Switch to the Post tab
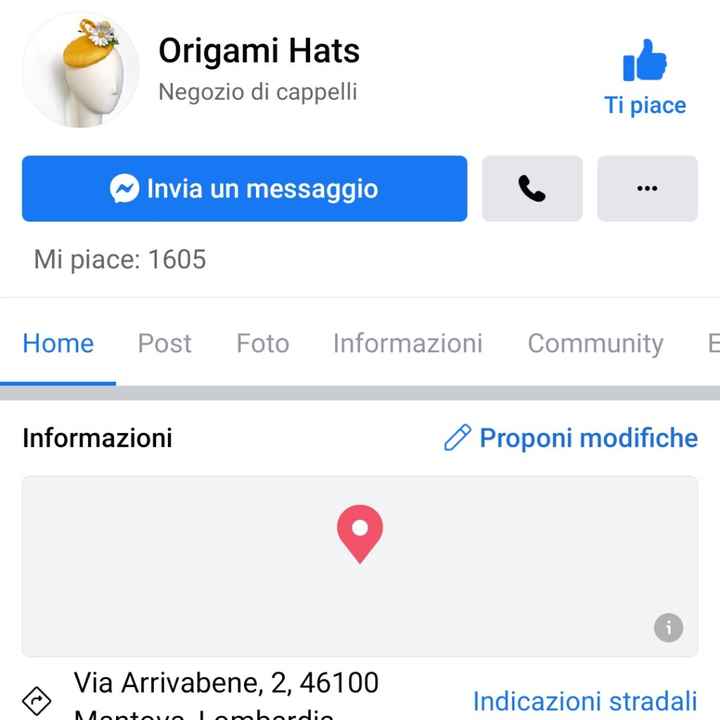 [x=164, y=343]
